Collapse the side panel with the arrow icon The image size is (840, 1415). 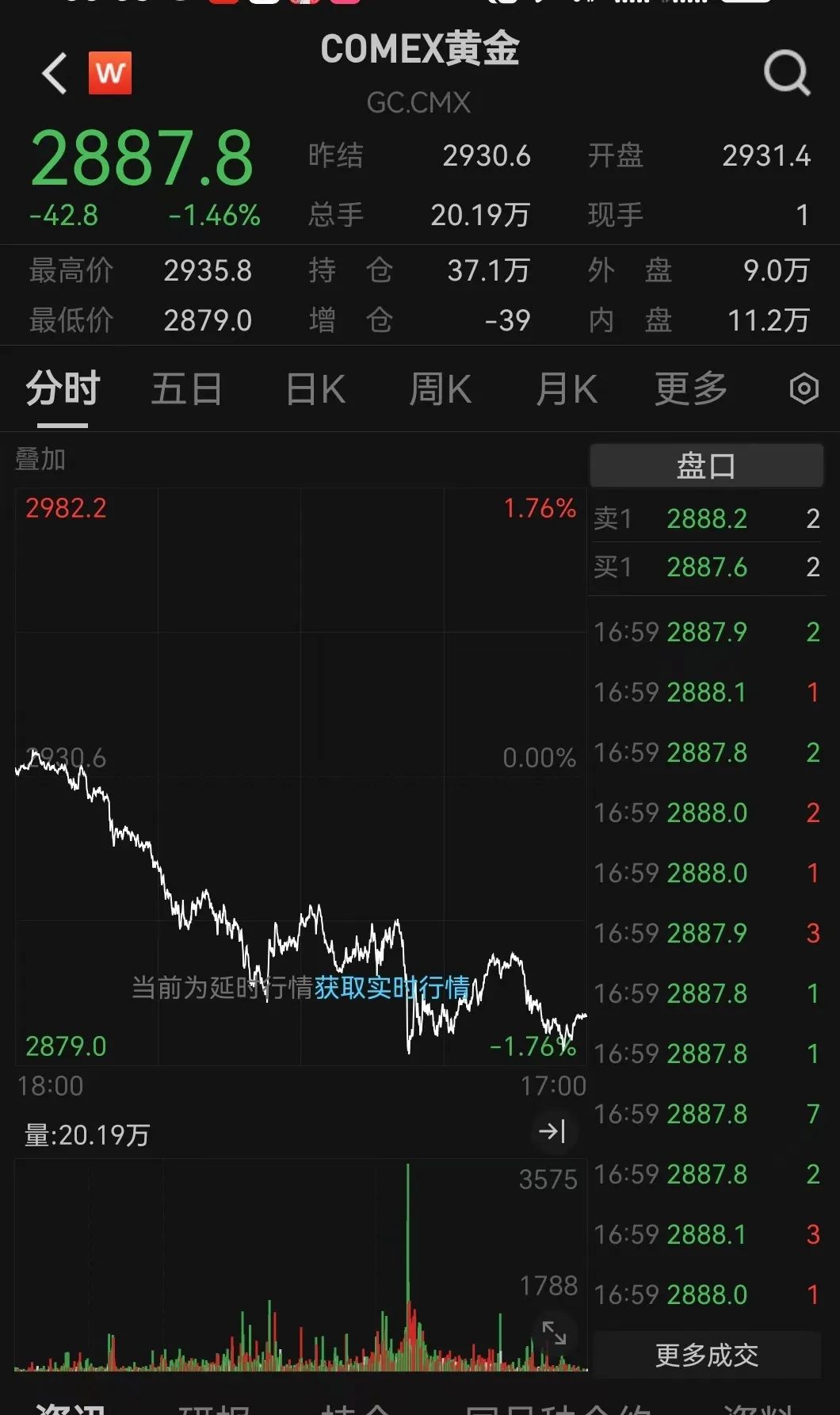552,1131
